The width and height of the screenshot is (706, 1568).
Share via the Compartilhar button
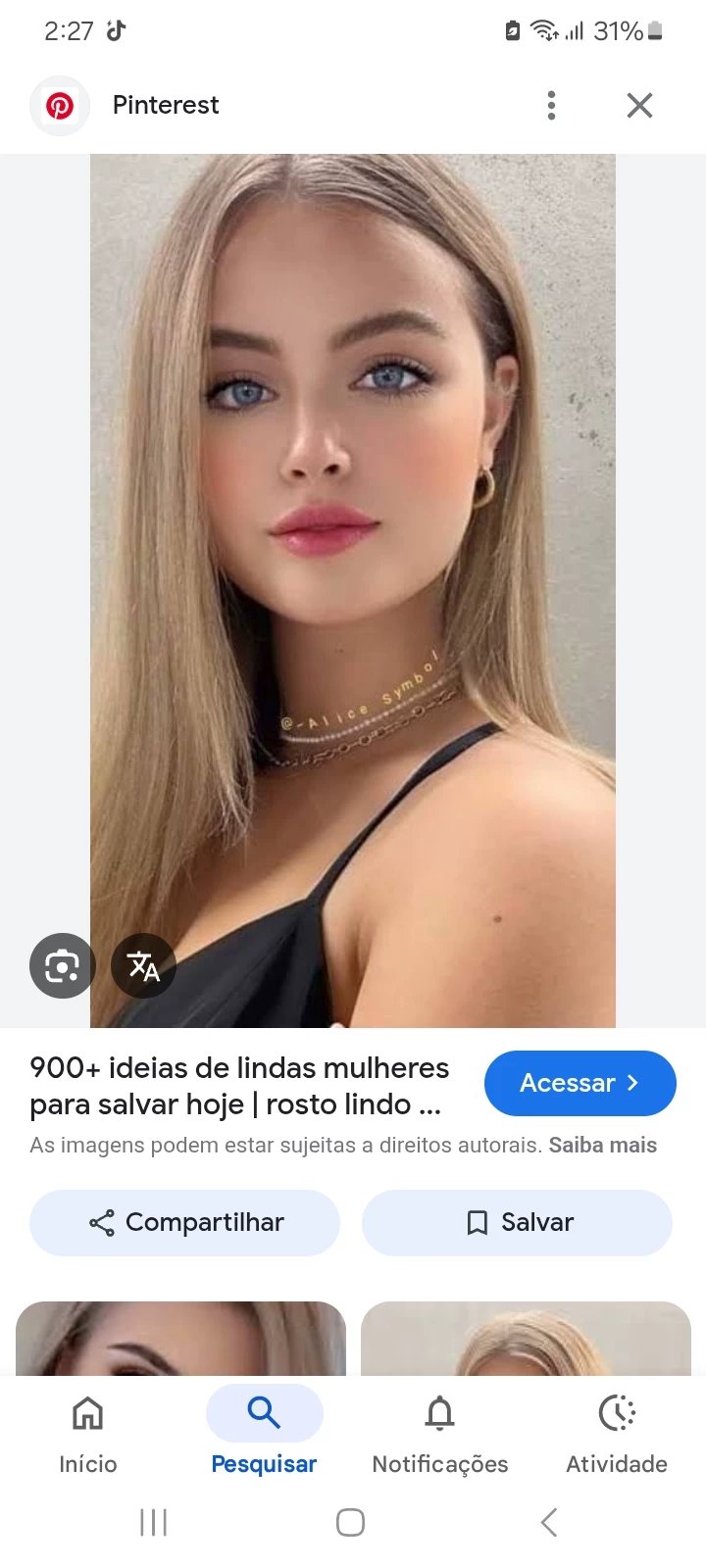coord(185,1222)
